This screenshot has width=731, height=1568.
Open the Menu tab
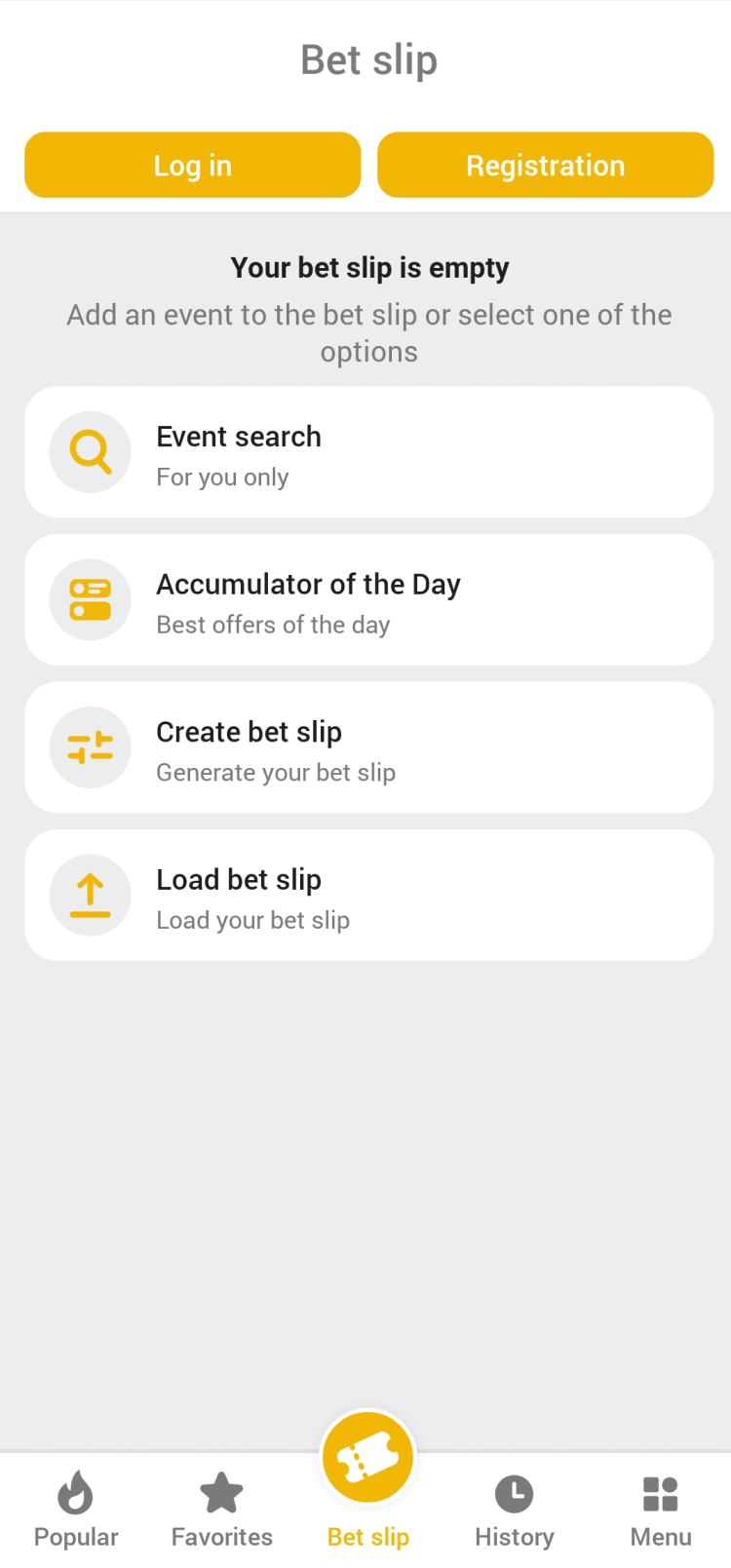(661, 1509)
